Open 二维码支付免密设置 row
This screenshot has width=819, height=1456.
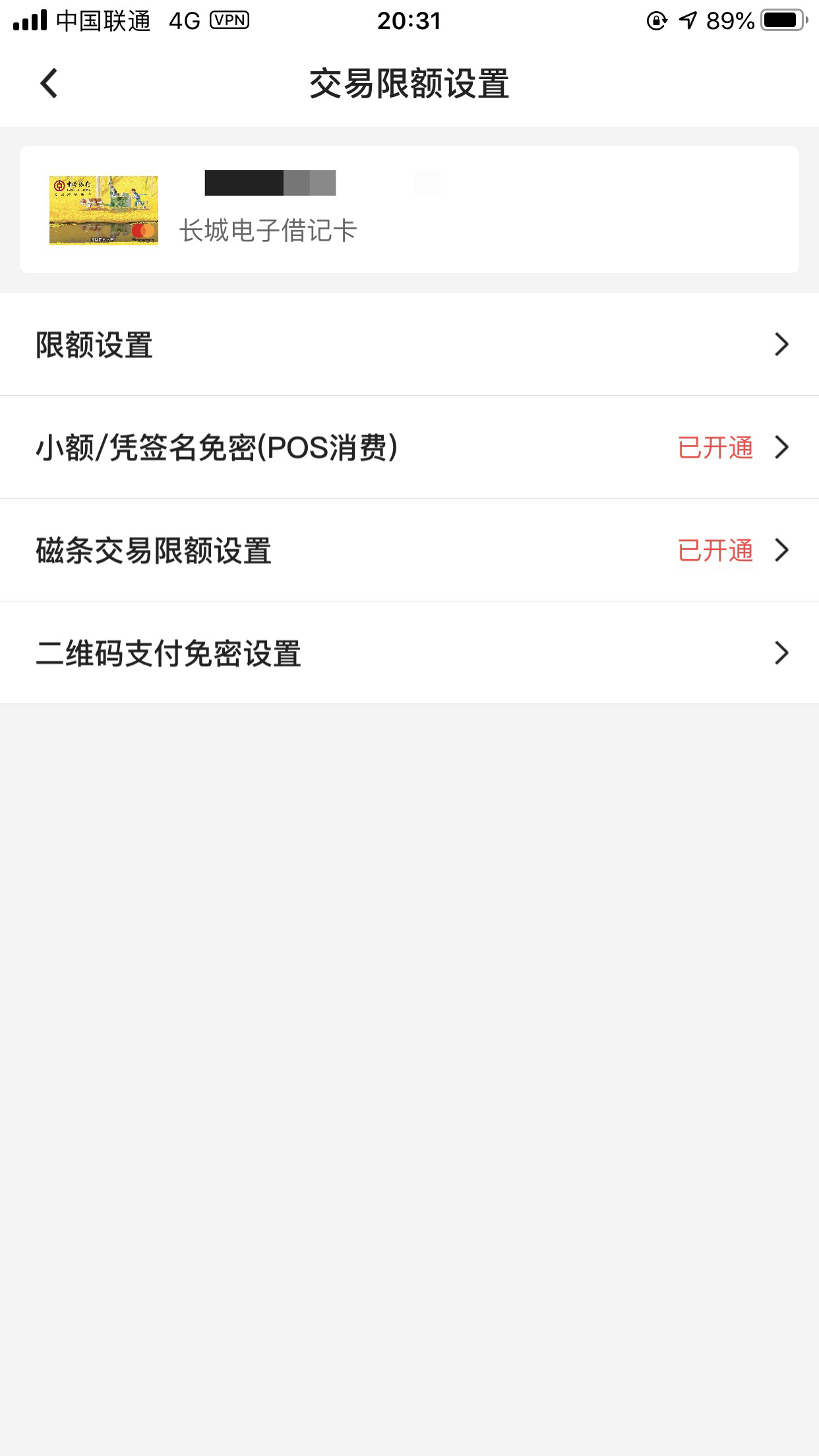409,653
